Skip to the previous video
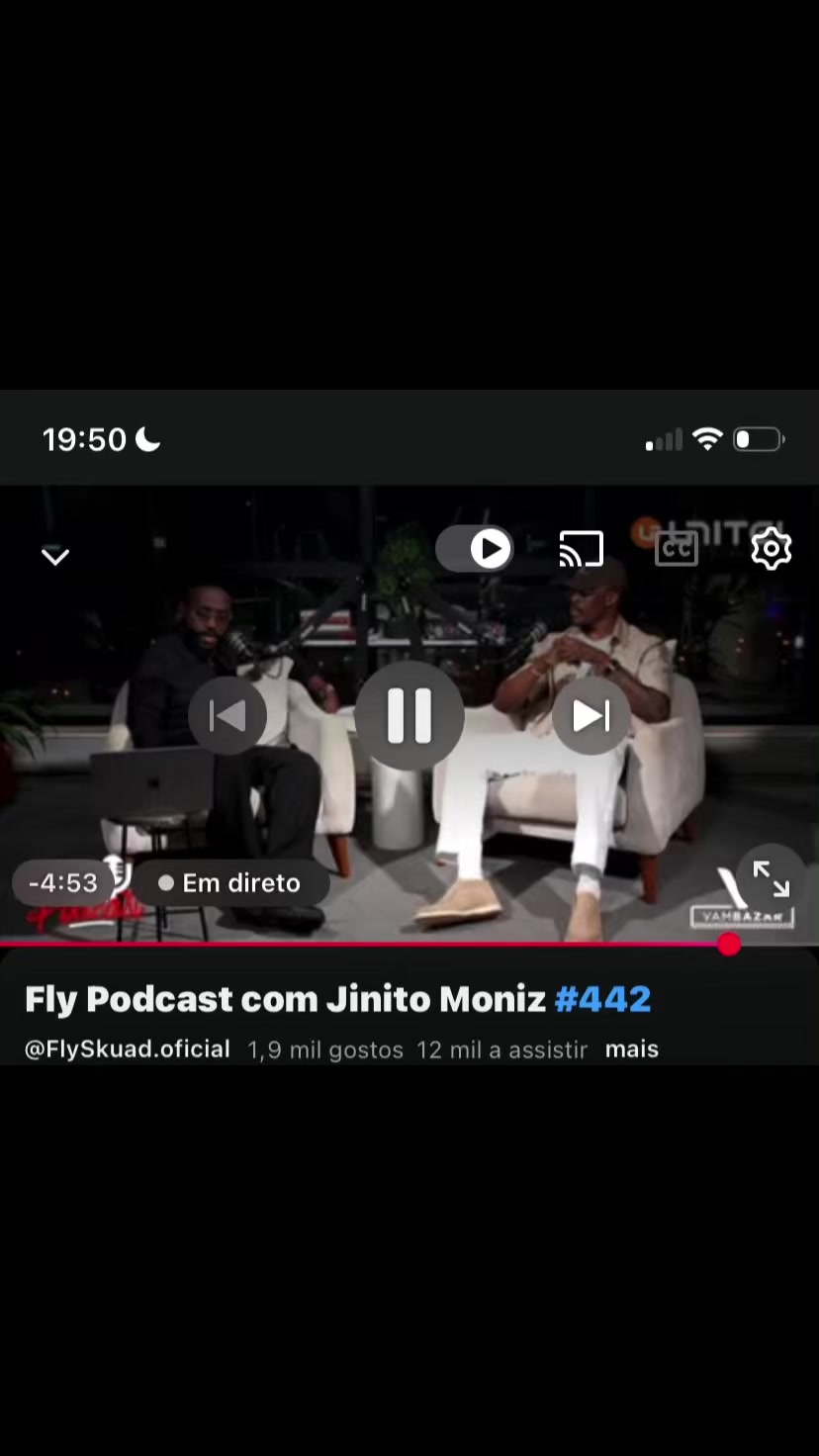 (x=227, y=716)
